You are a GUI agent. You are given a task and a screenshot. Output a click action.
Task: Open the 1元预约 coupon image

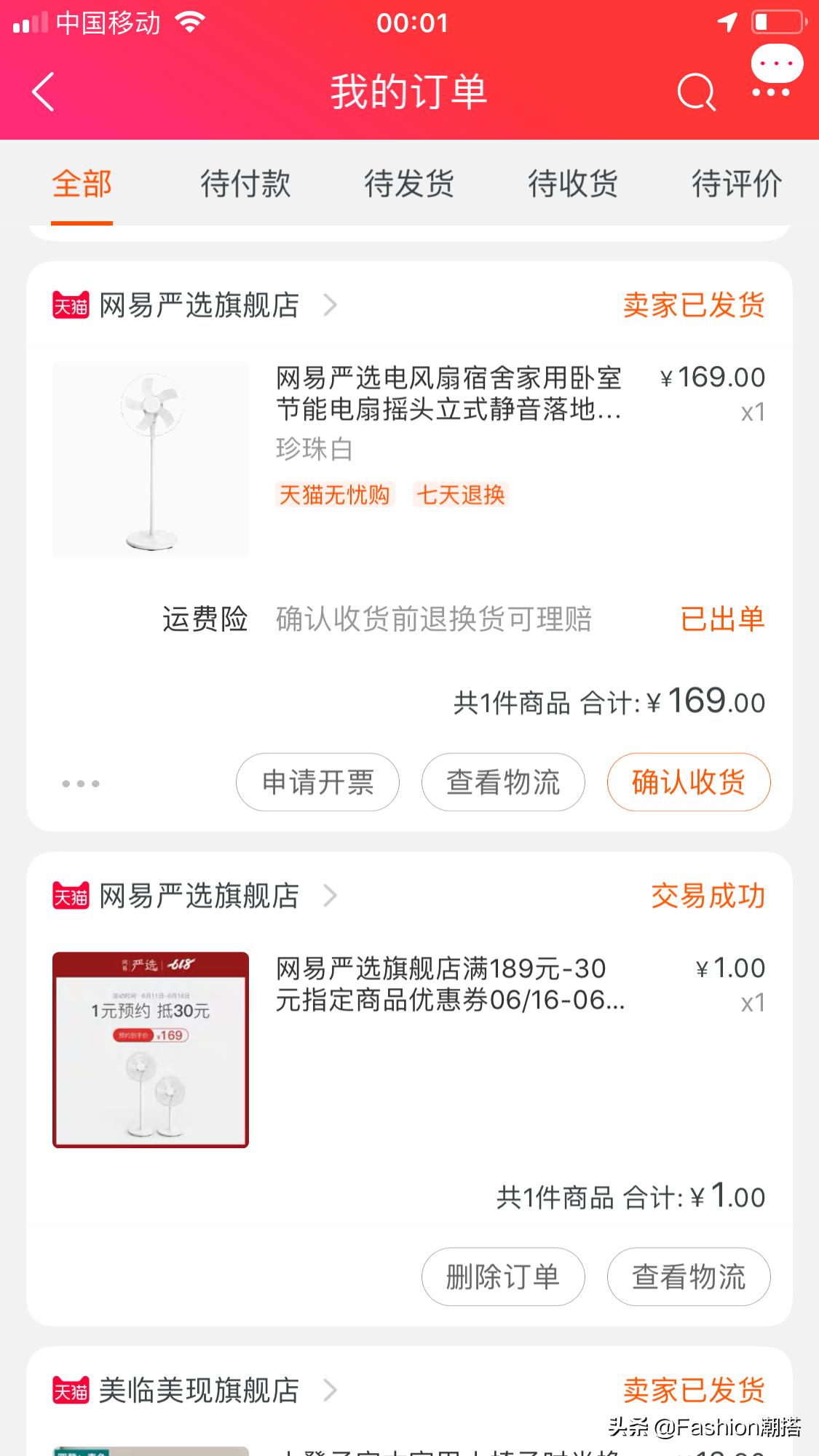(151, 1050)
